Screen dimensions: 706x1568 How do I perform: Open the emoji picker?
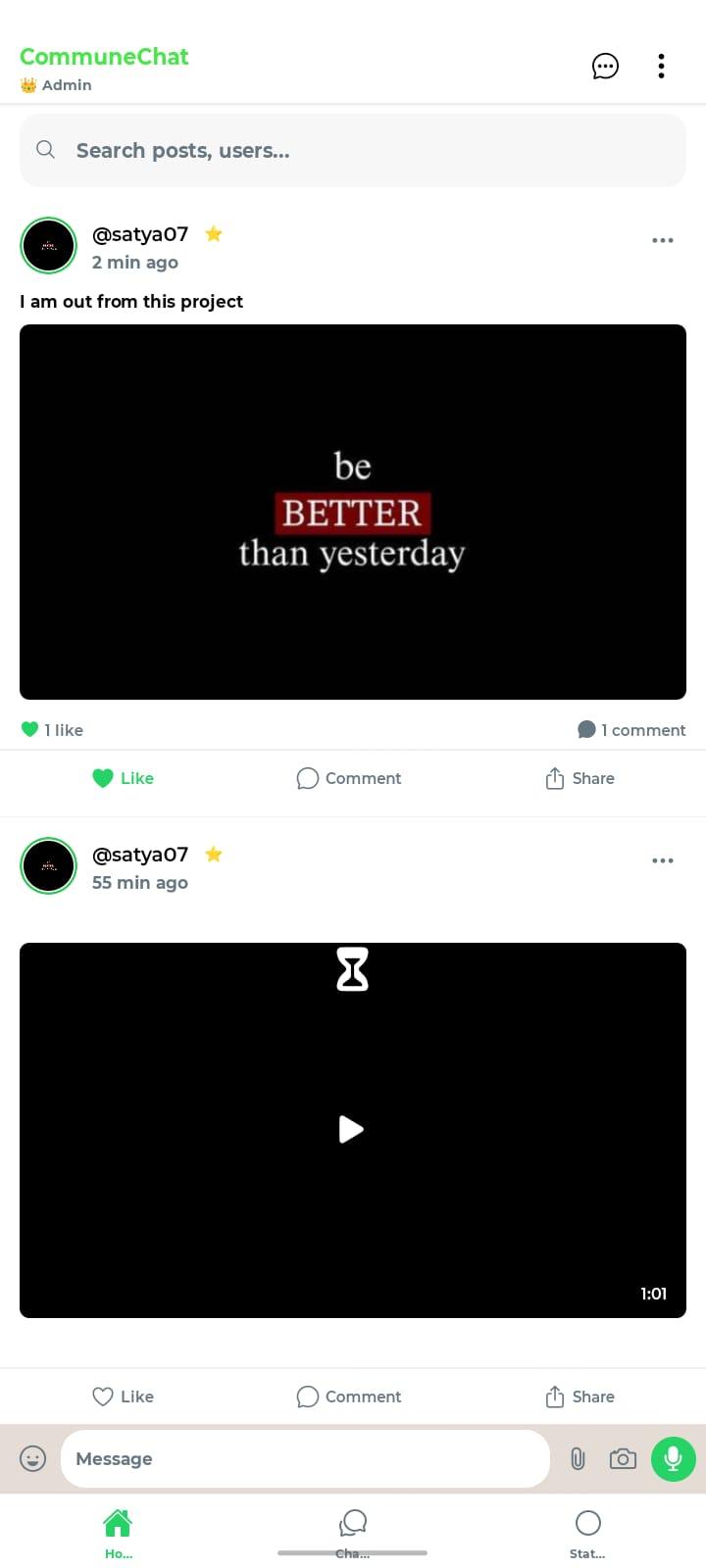coord(33,1458)
